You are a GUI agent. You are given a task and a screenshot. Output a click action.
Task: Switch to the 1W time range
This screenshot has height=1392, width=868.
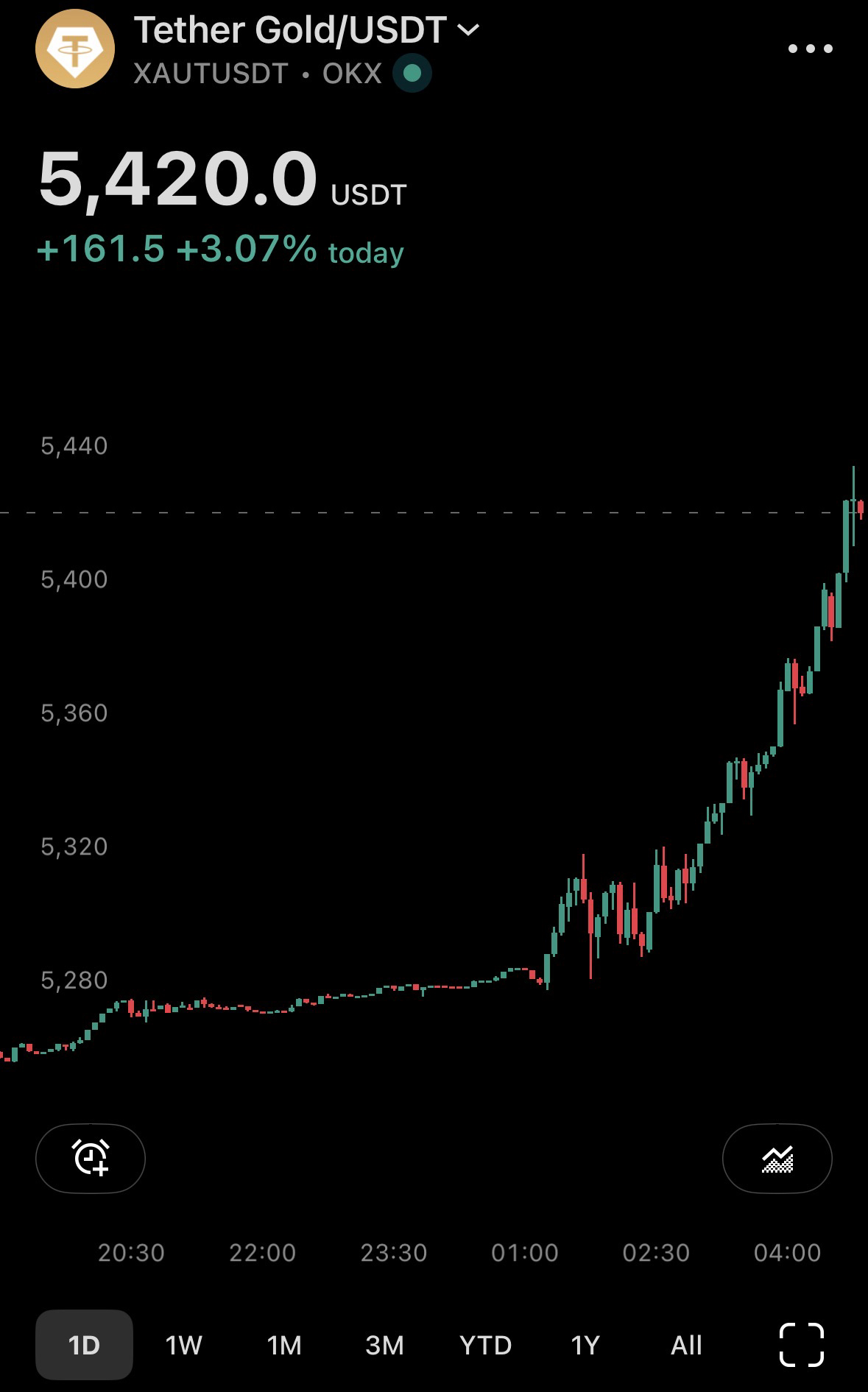[183, 1345]
